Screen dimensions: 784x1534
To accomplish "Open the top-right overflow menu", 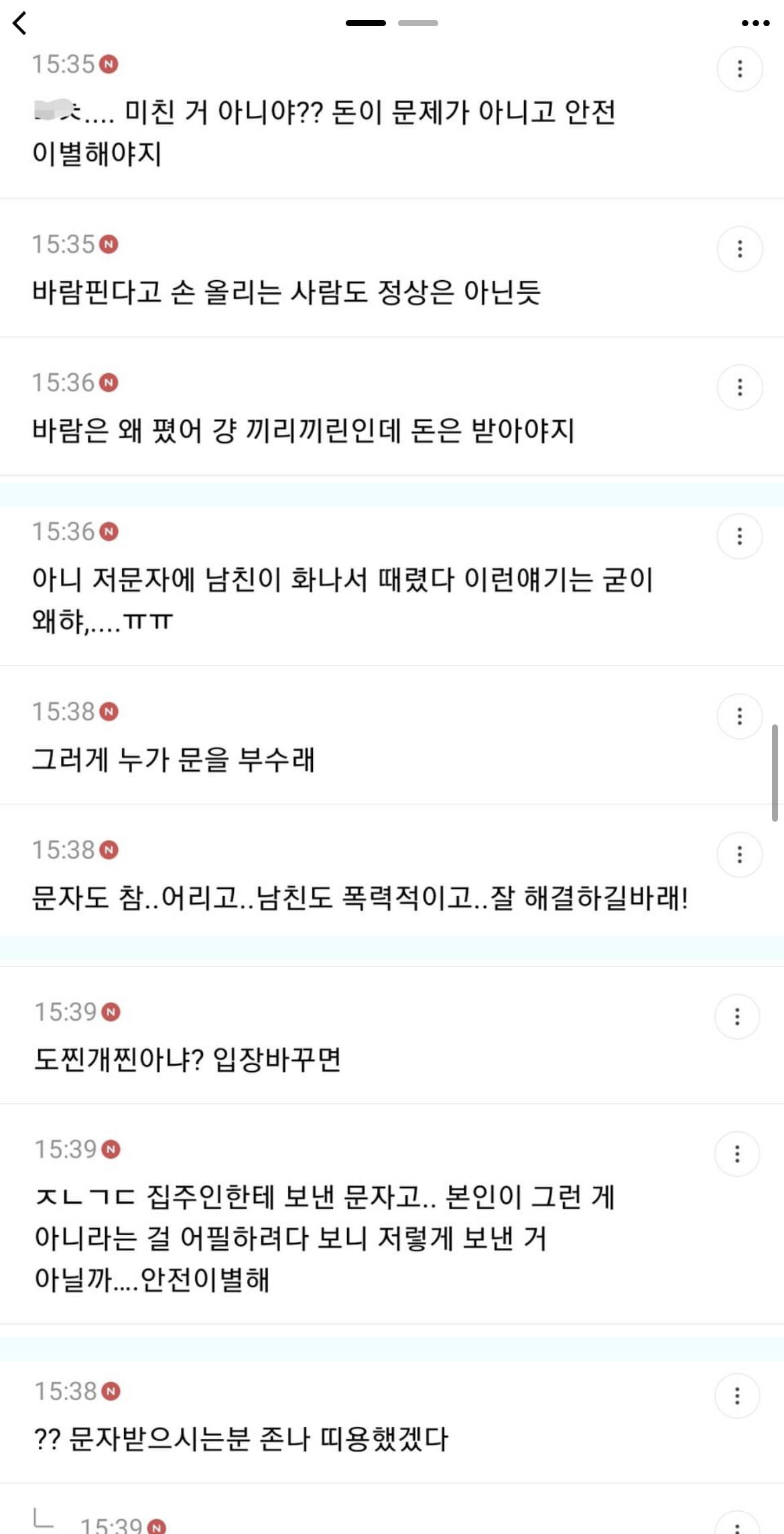I will pos(755,23).
